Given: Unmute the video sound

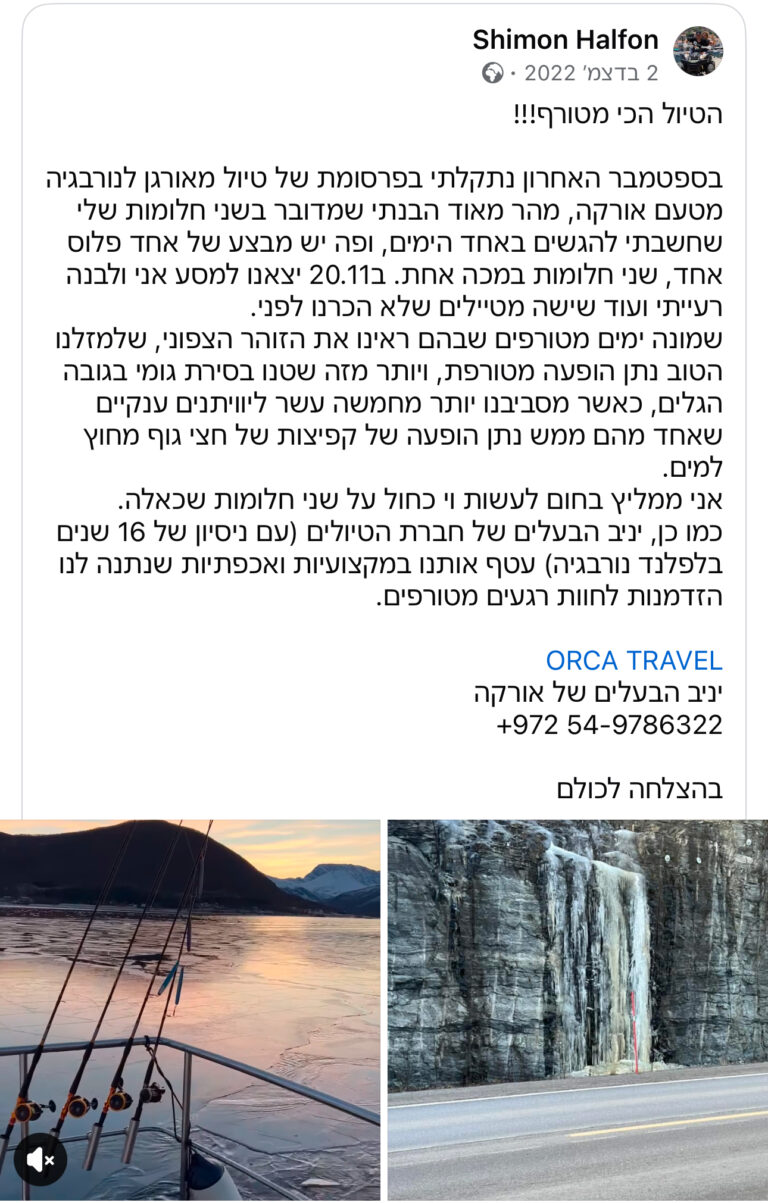Looking at the screenshot, I should pos(40,1159).
